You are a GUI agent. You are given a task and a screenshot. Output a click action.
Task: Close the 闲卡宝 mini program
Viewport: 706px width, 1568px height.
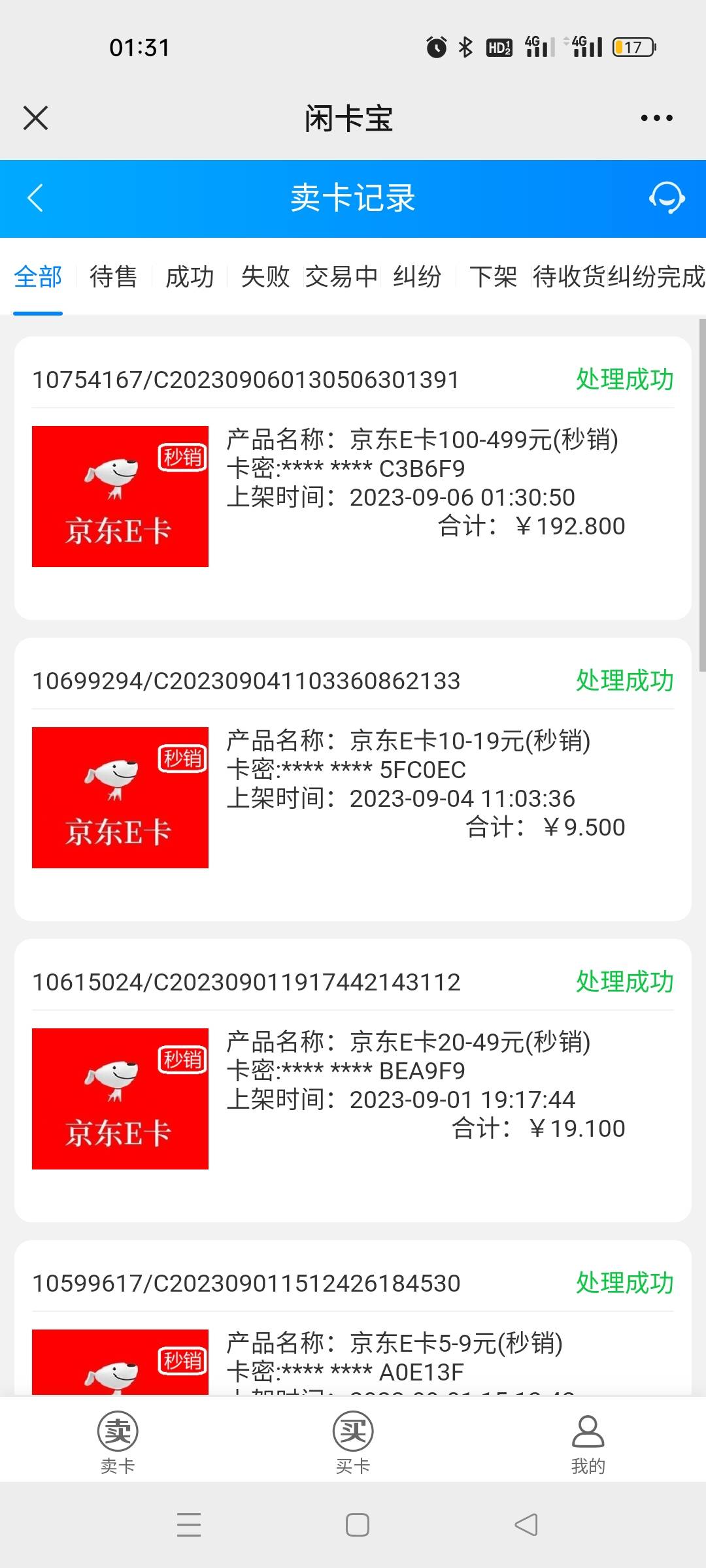pos(35,118)
